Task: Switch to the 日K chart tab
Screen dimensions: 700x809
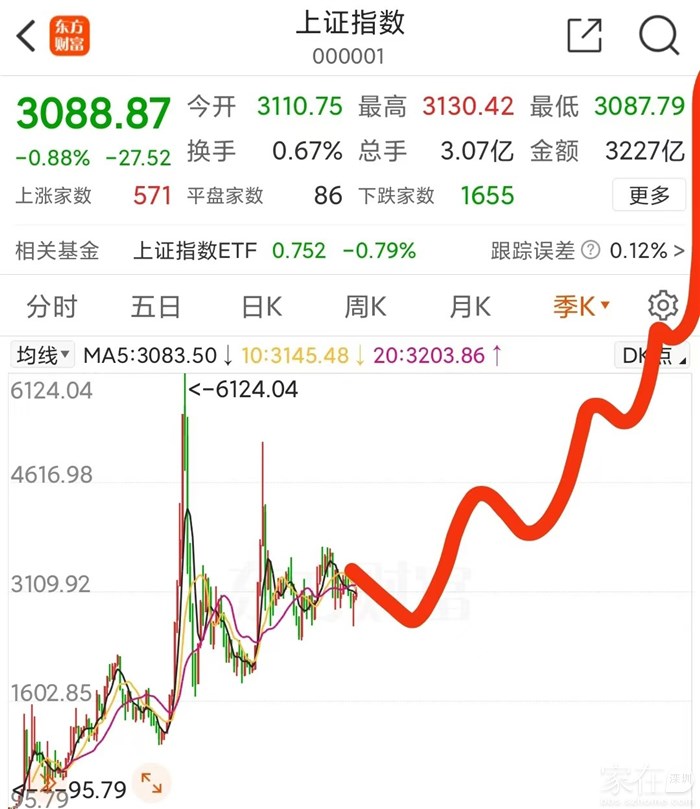Action: (x=261, y=306)
